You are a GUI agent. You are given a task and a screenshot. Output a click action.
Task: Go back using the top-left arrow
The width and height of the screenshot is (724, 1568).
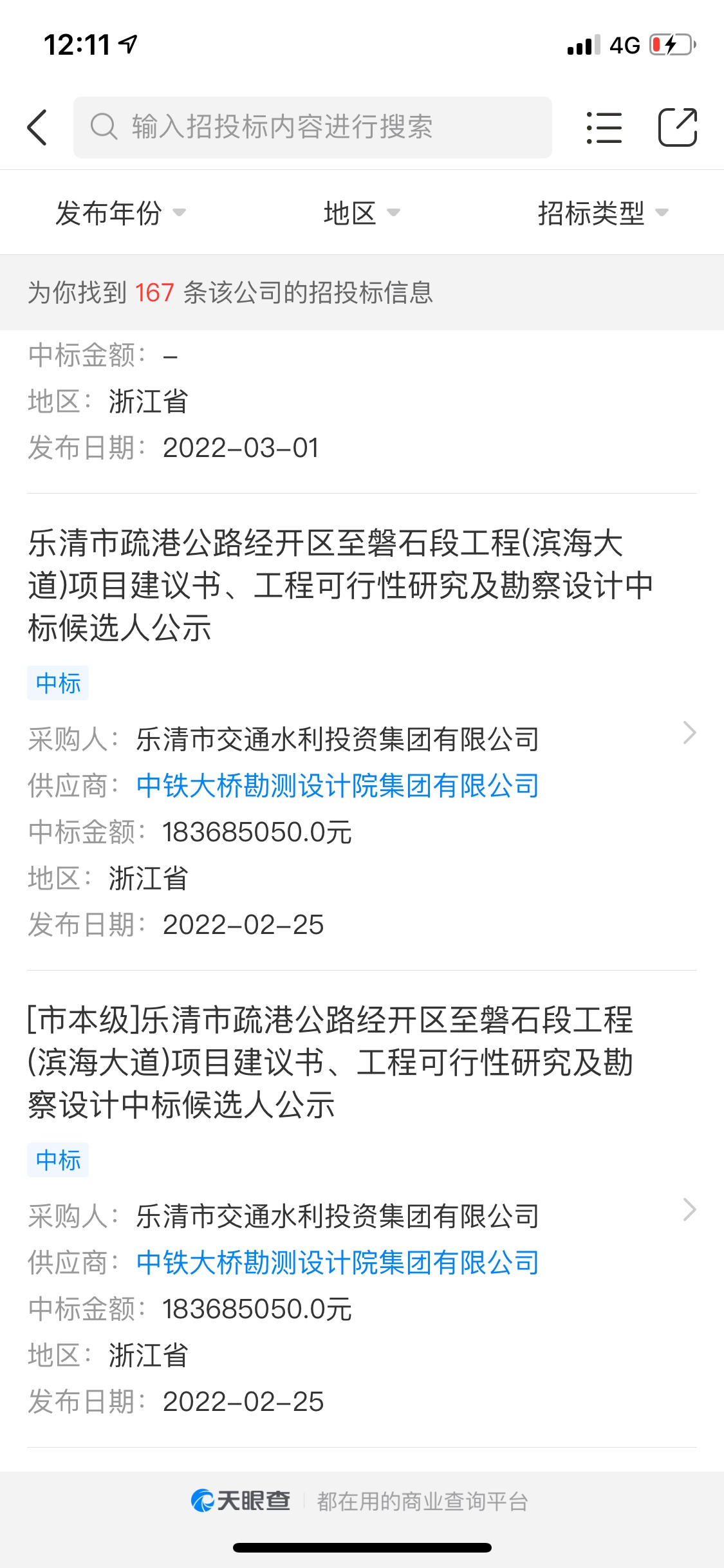pos(37,127)
